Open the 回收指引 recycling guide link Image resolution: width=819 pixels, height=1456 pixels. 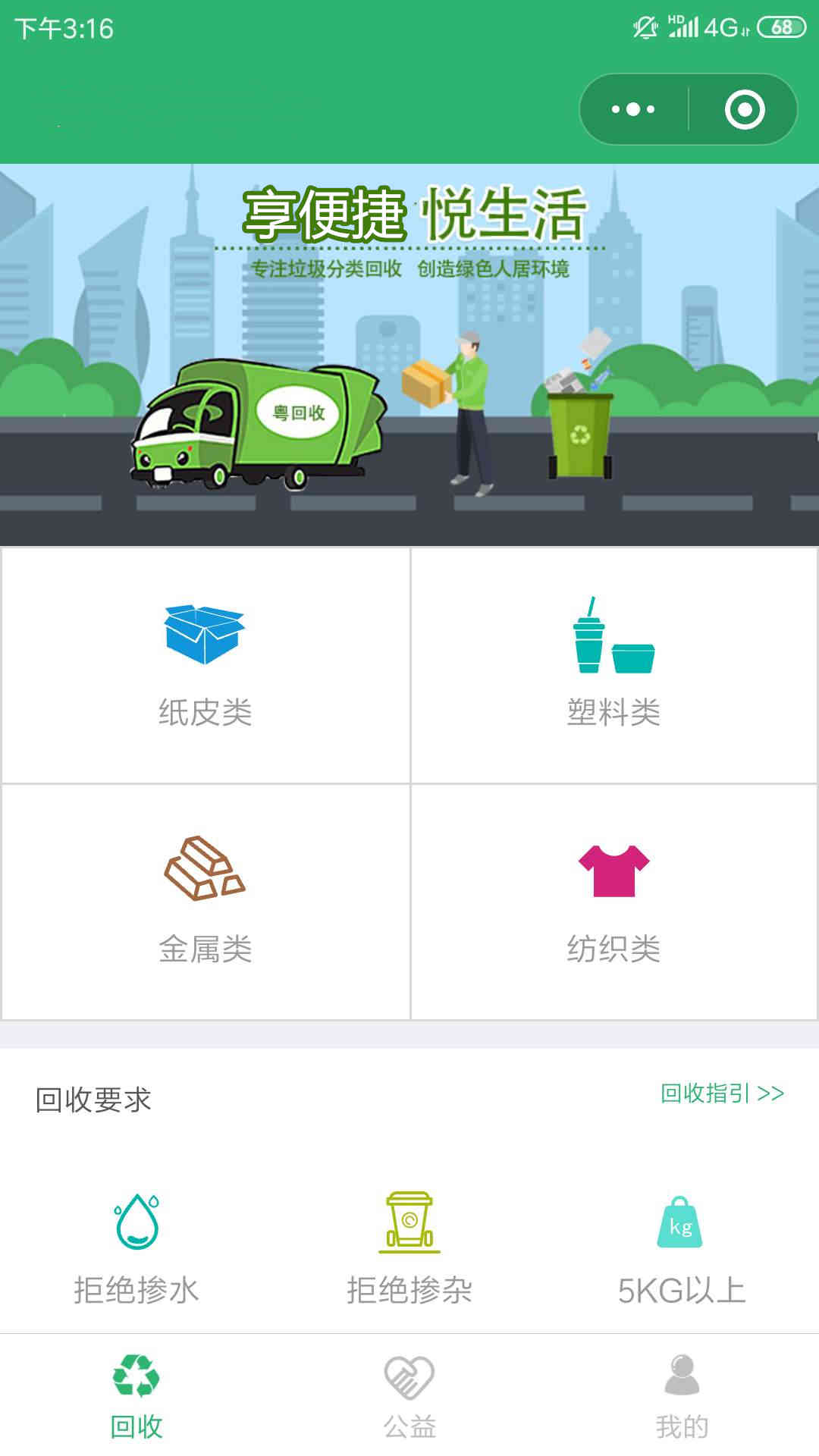click(x=720, y=1094)
